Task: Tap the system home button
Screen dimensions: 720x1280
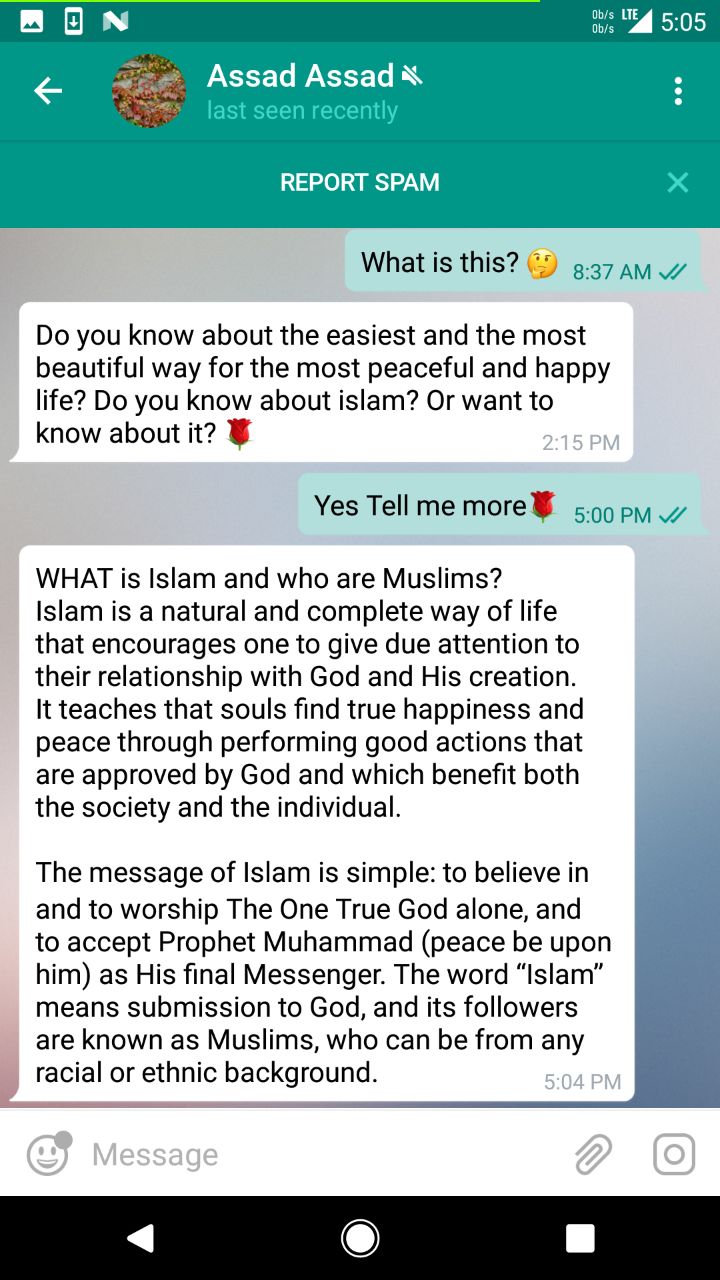Action: coord(360,1238)
